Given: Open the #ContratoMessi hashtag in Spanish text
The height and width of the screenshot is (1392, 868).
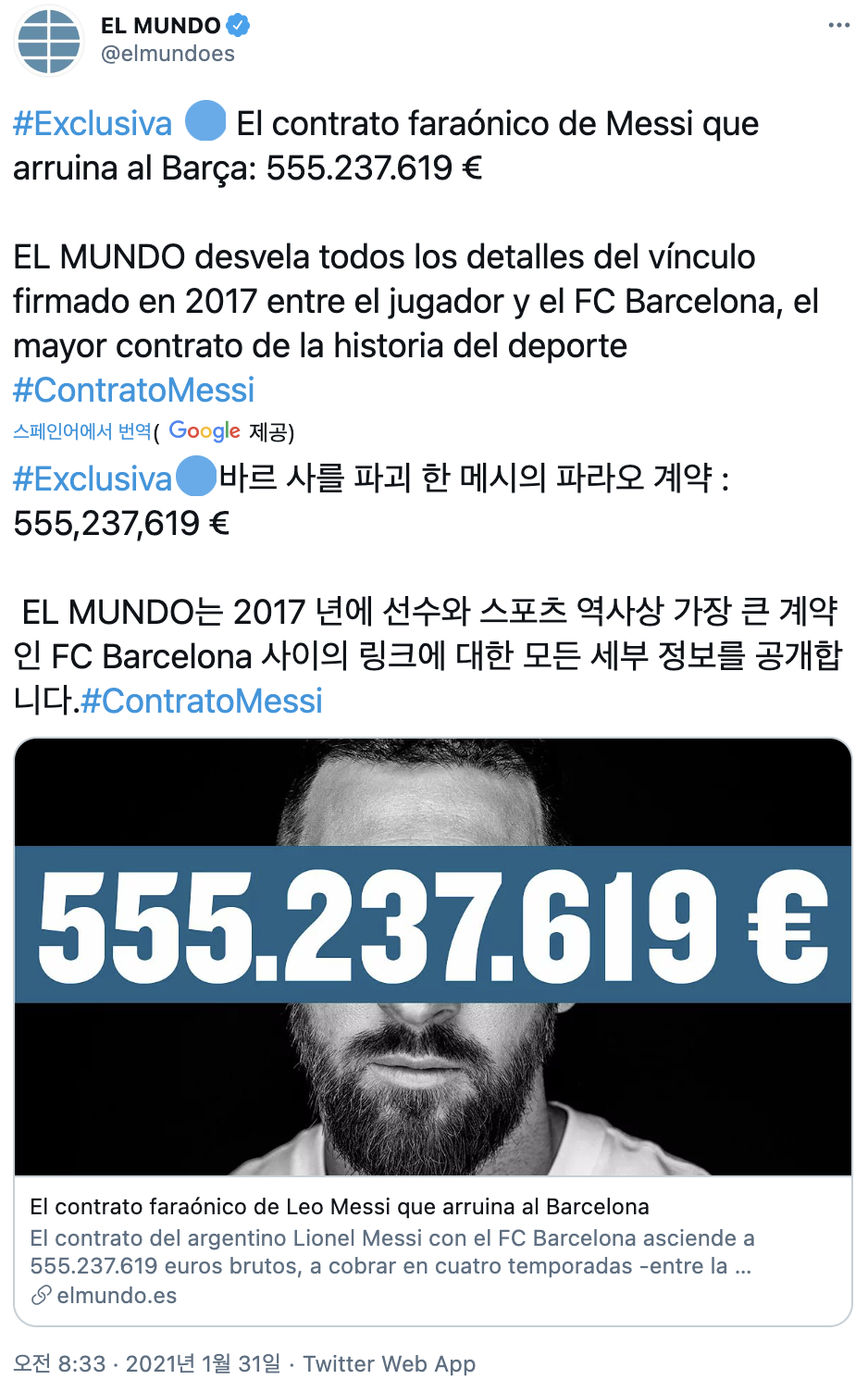Looking at the screenshot, I should click(x=133, y=390).
